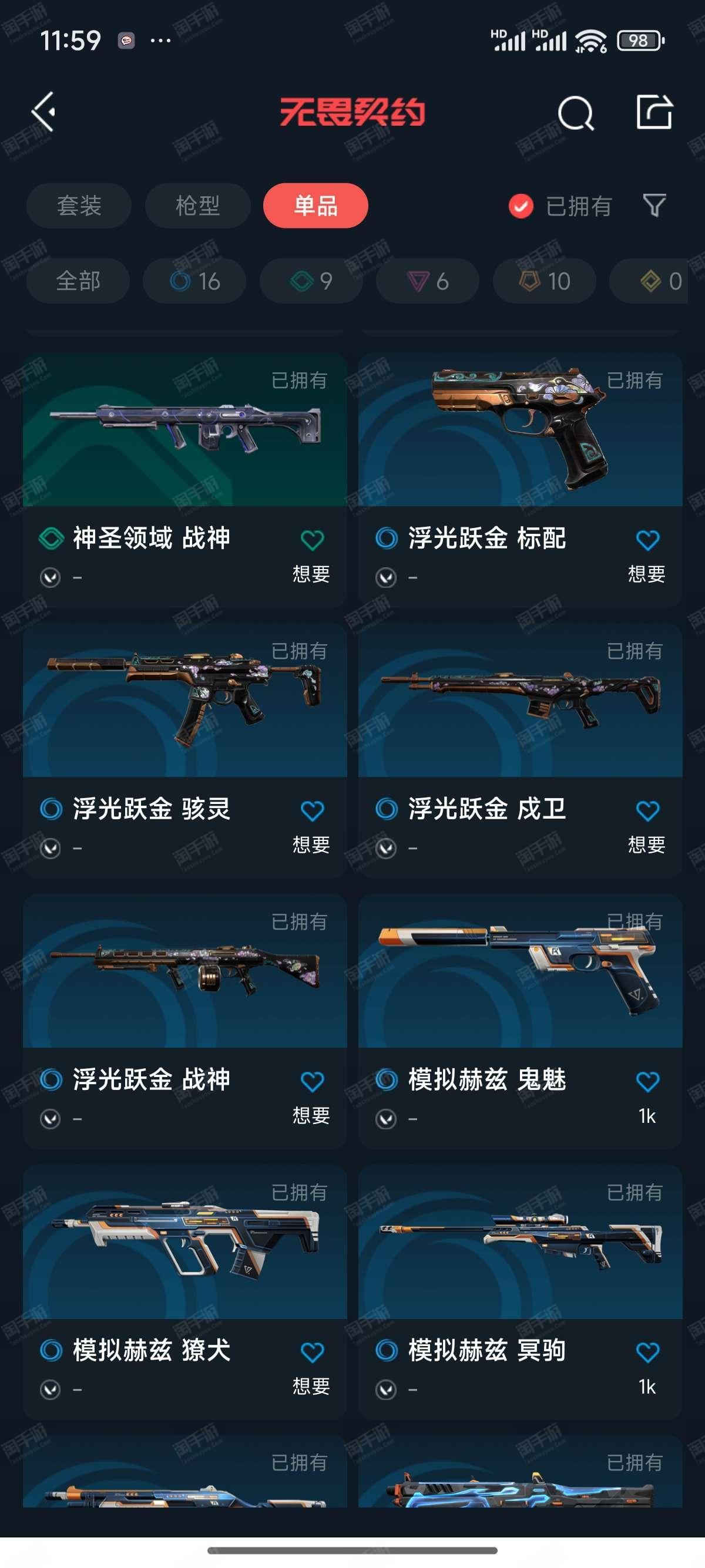Image resolution: width=705 pixels, height=1568 pixels.
Task: Open the filter funnel icon
Action: 654,206
